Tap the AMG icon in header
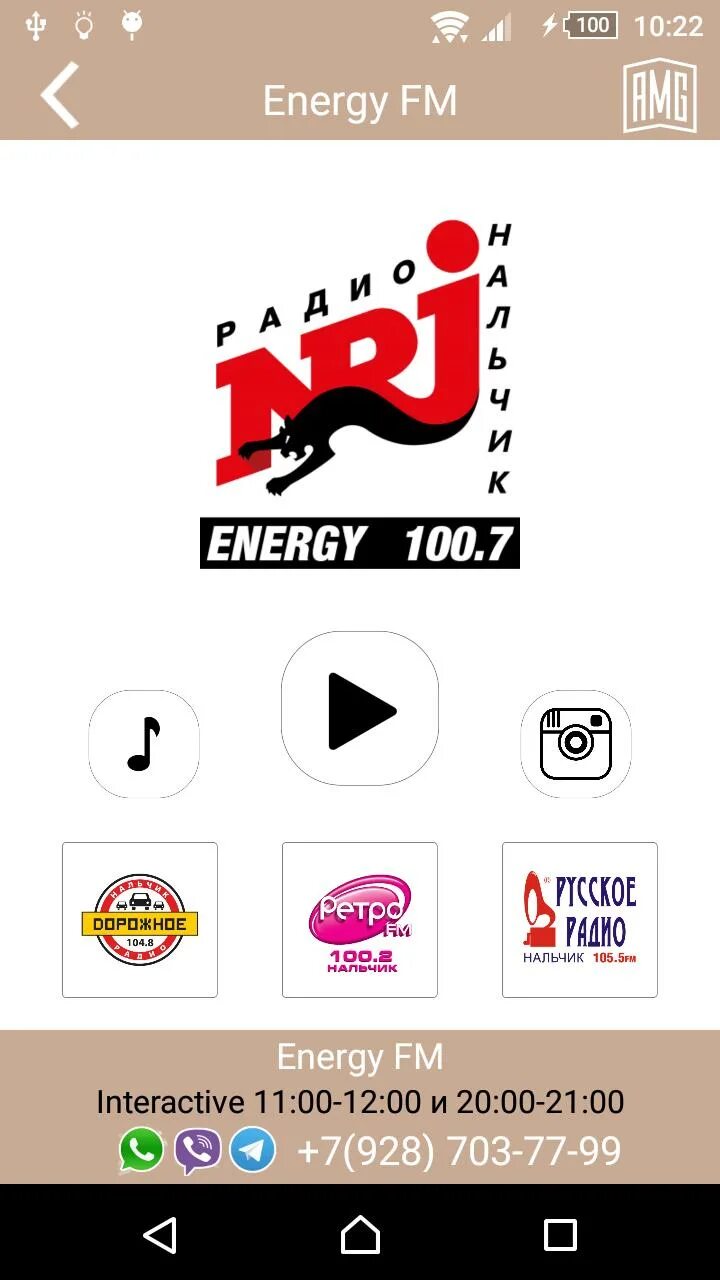Screen dimensions: 720x1280 coord(660,96)
